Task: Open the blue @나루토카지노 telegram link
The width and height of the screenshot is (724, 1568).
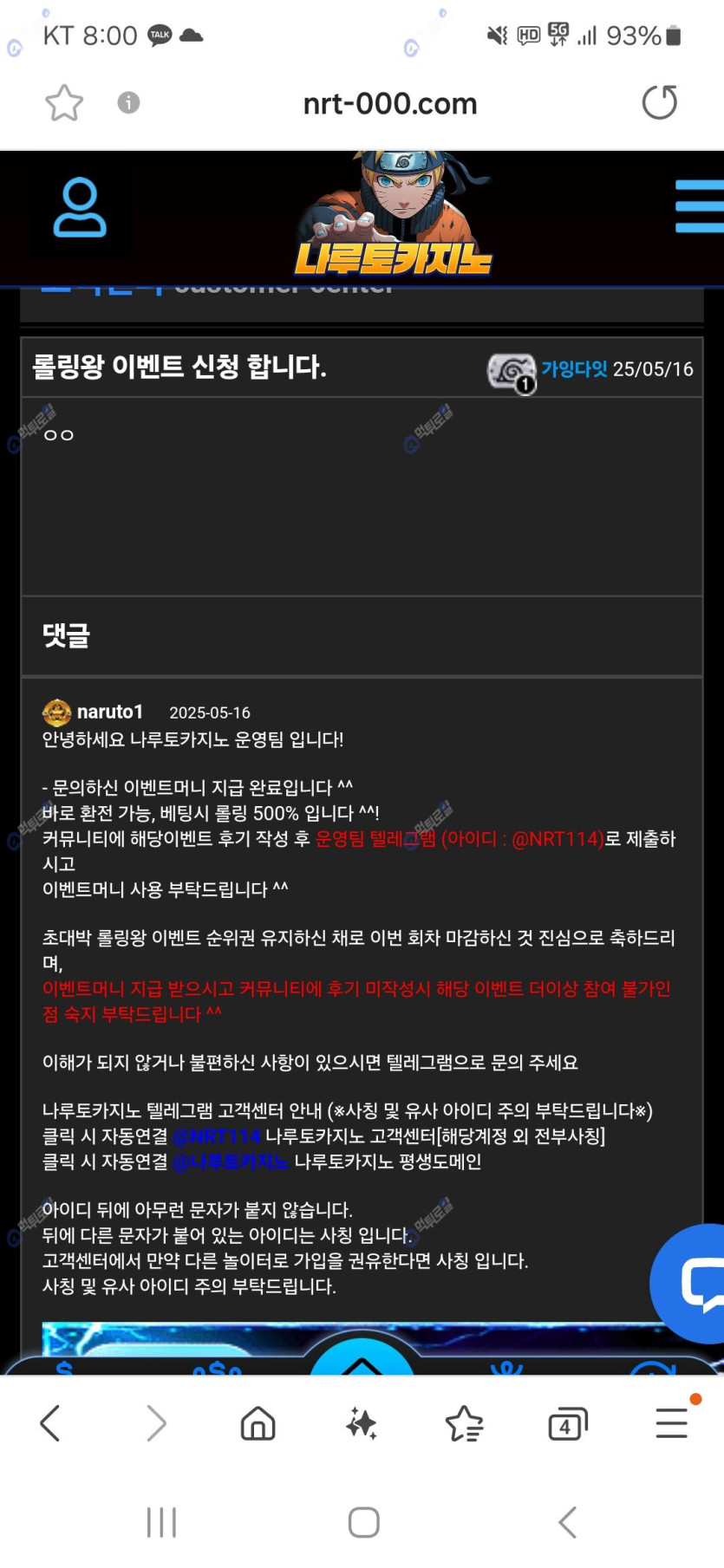Action: coord(231,1161)
